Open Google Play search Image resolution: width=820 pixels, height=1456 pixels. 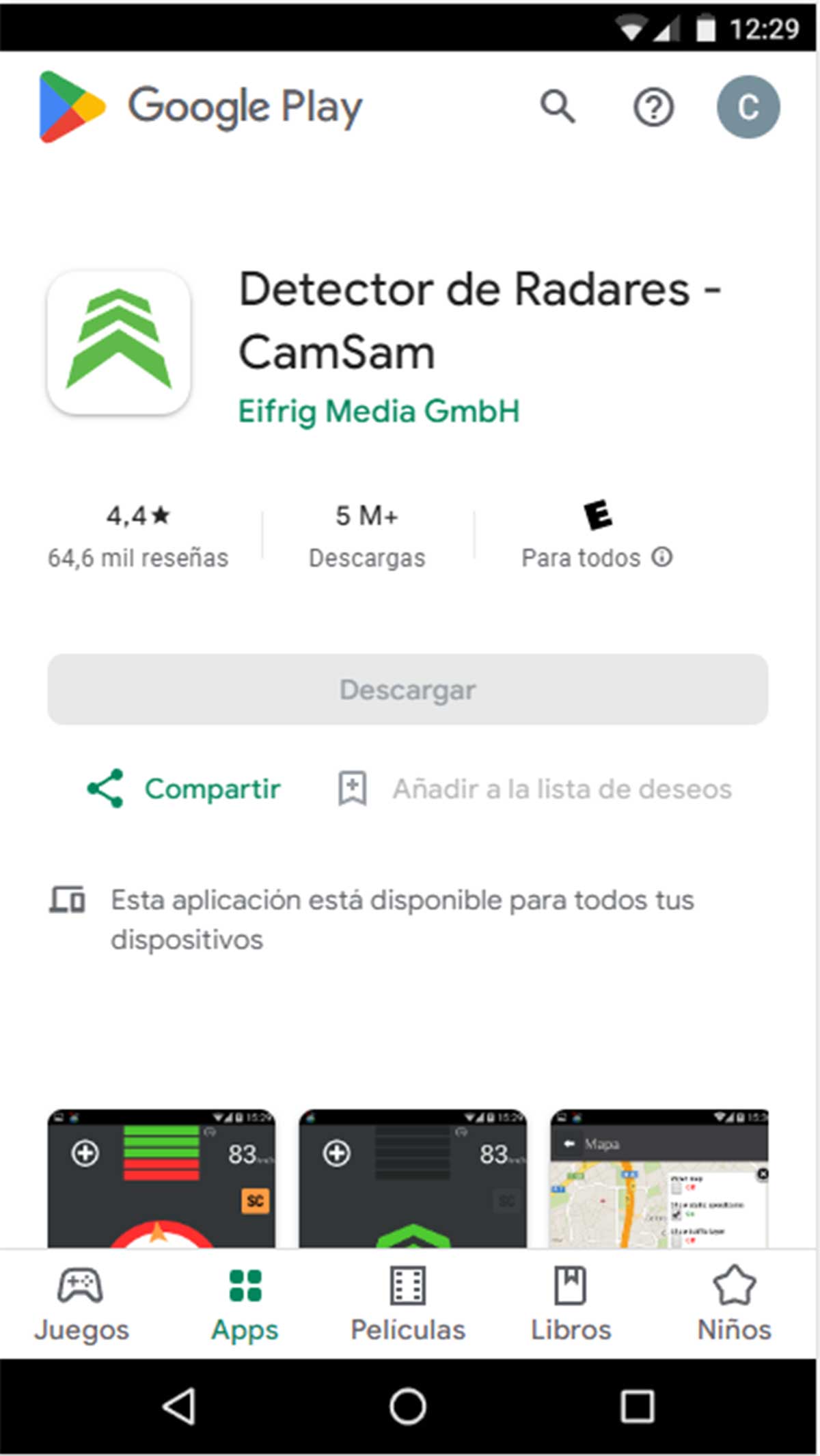[558, 107]
